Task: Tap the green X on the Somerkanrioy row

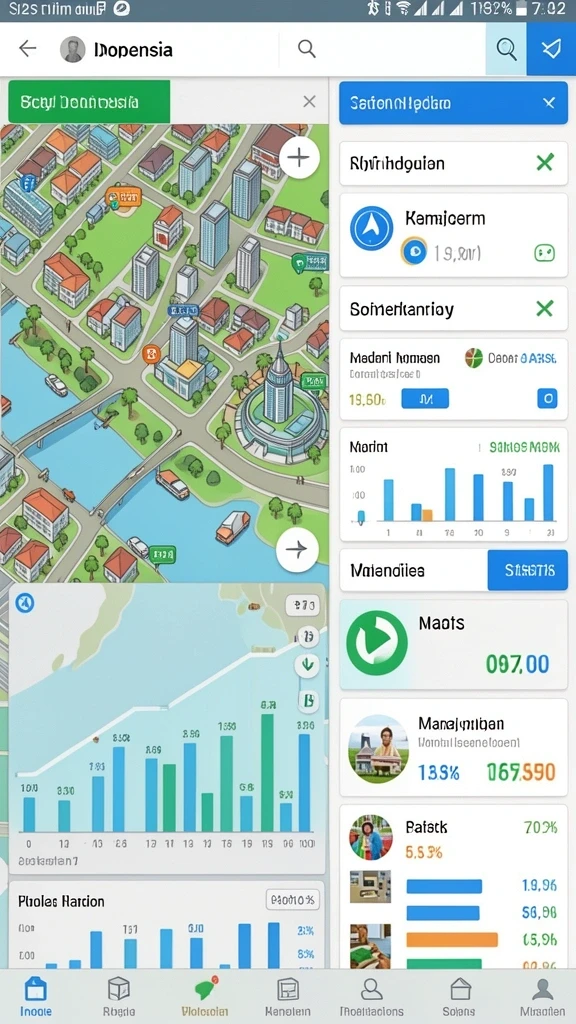Action: click(x=545, y=308)
